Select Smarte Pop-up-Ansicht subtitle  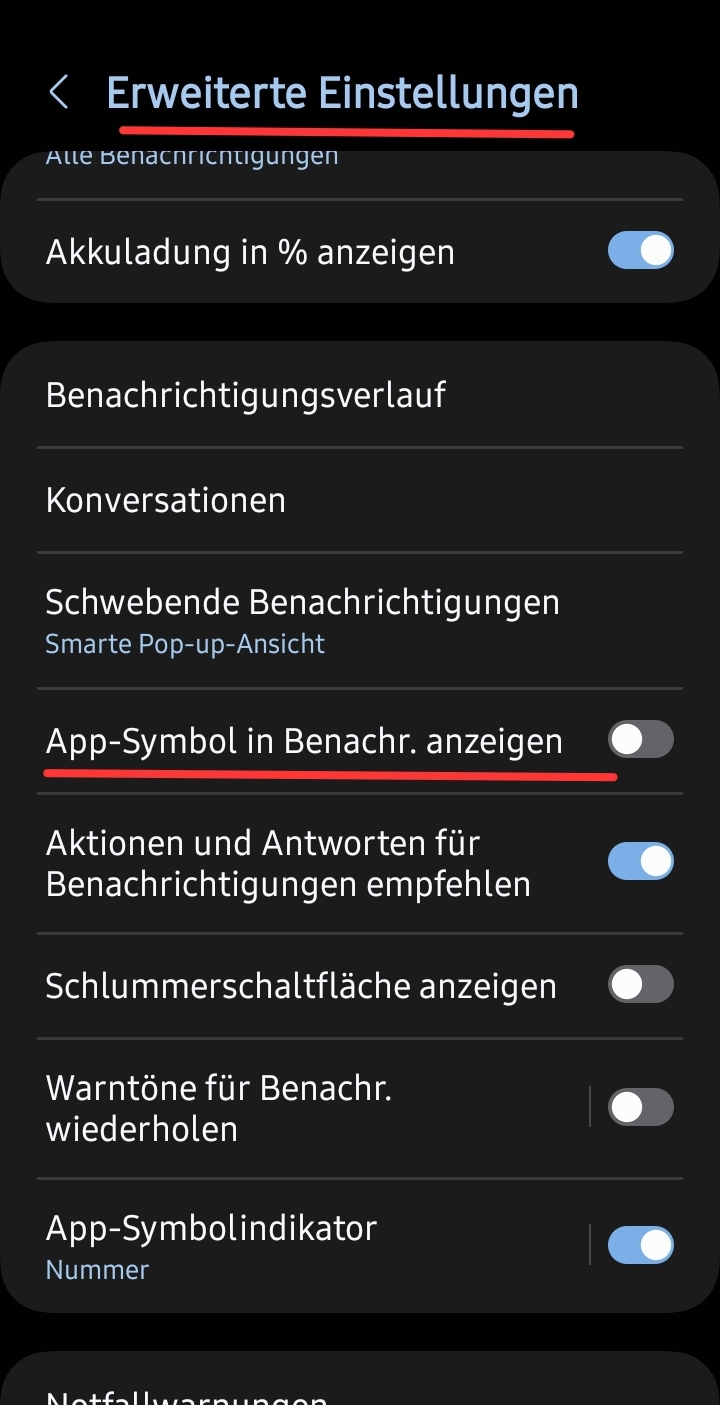pos(185,644)
